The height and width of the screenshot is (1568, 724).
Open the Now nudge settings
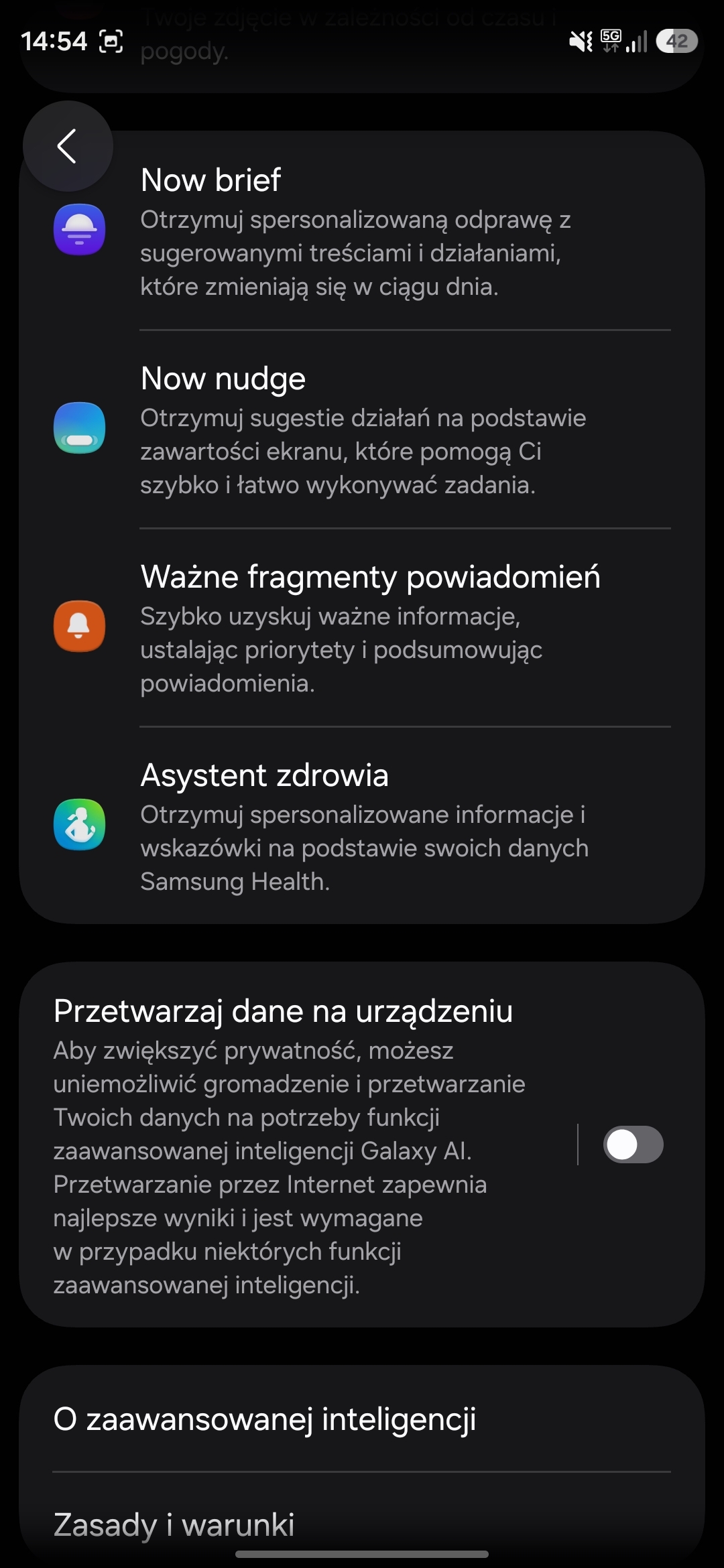362,430
